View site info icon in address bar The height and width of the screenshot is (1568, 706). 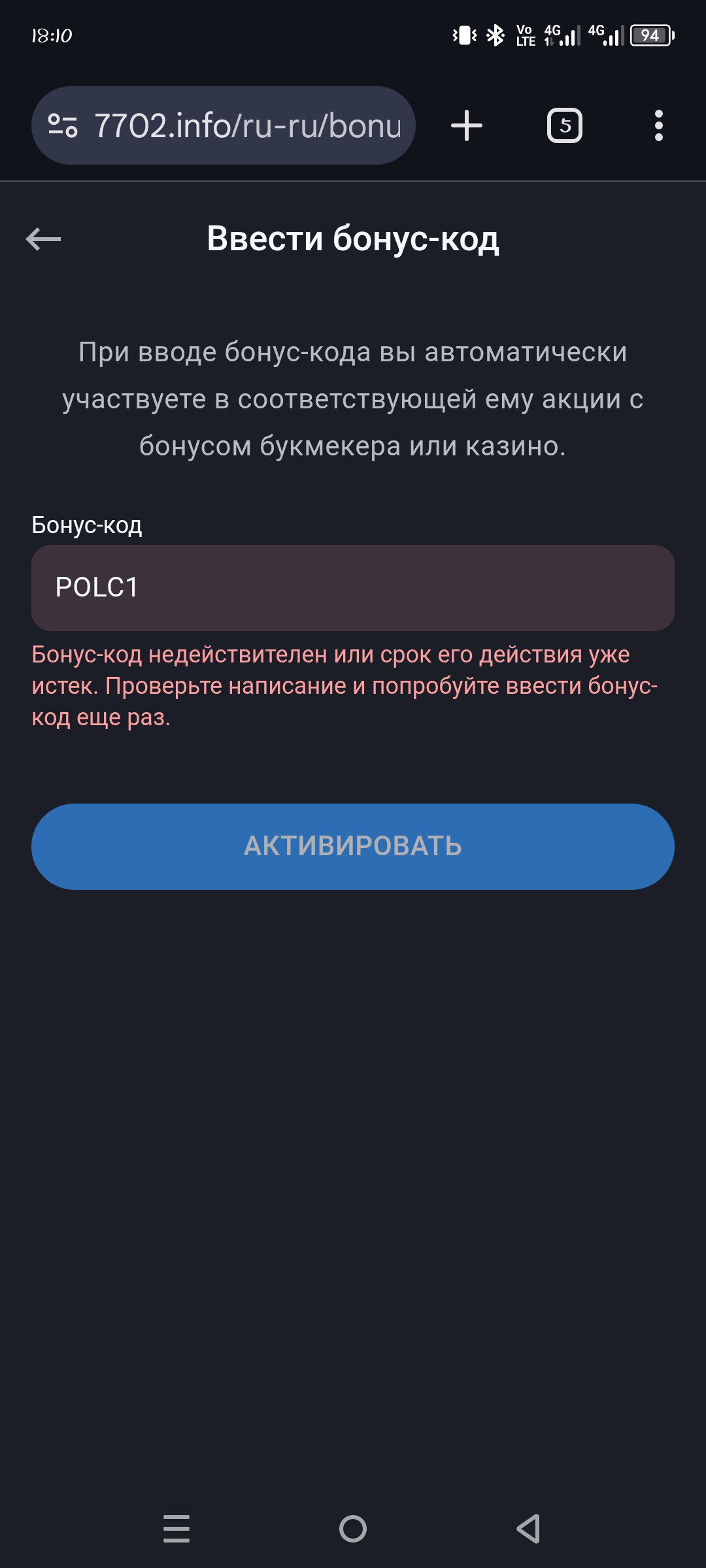tap(63, 125)
